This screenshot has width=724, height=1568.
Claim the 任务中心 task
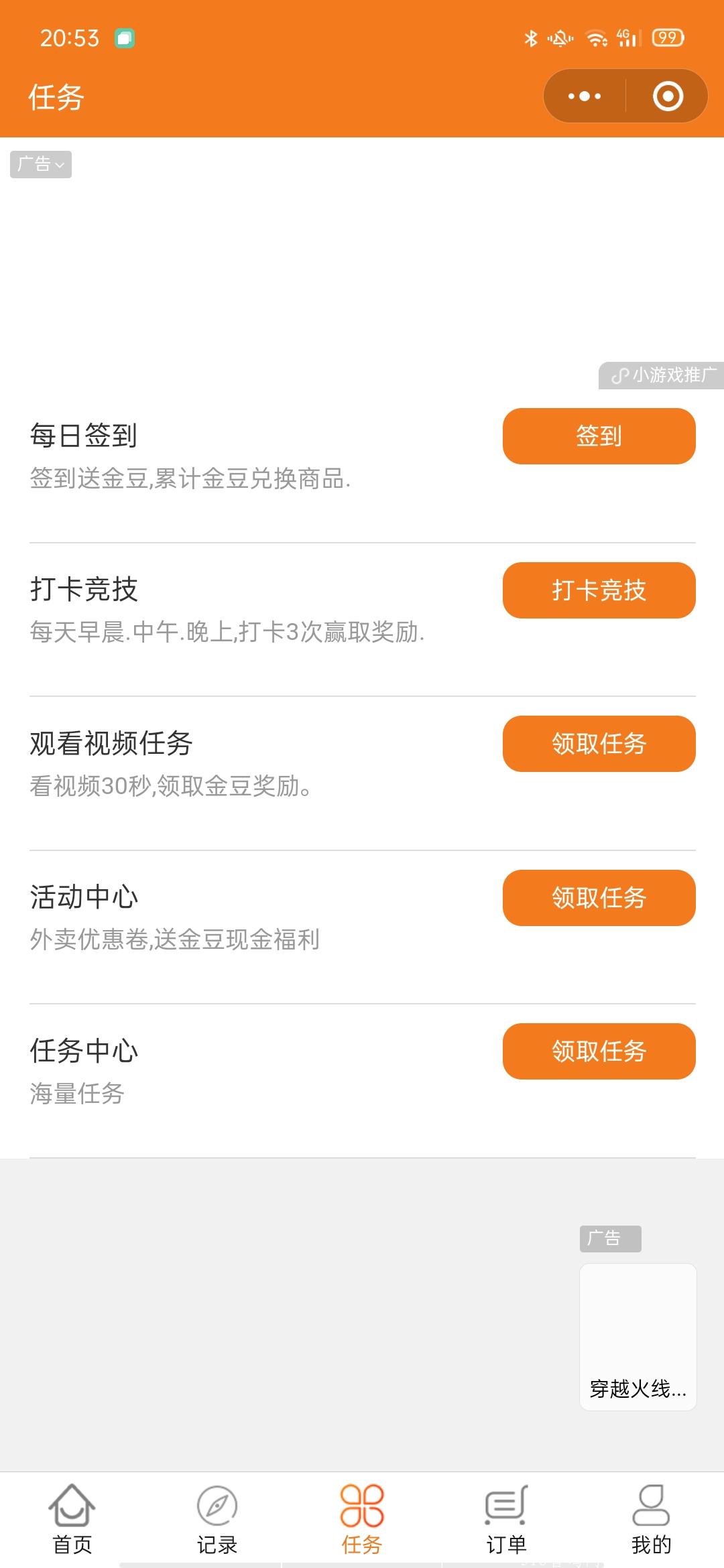tap(599, 1051)
